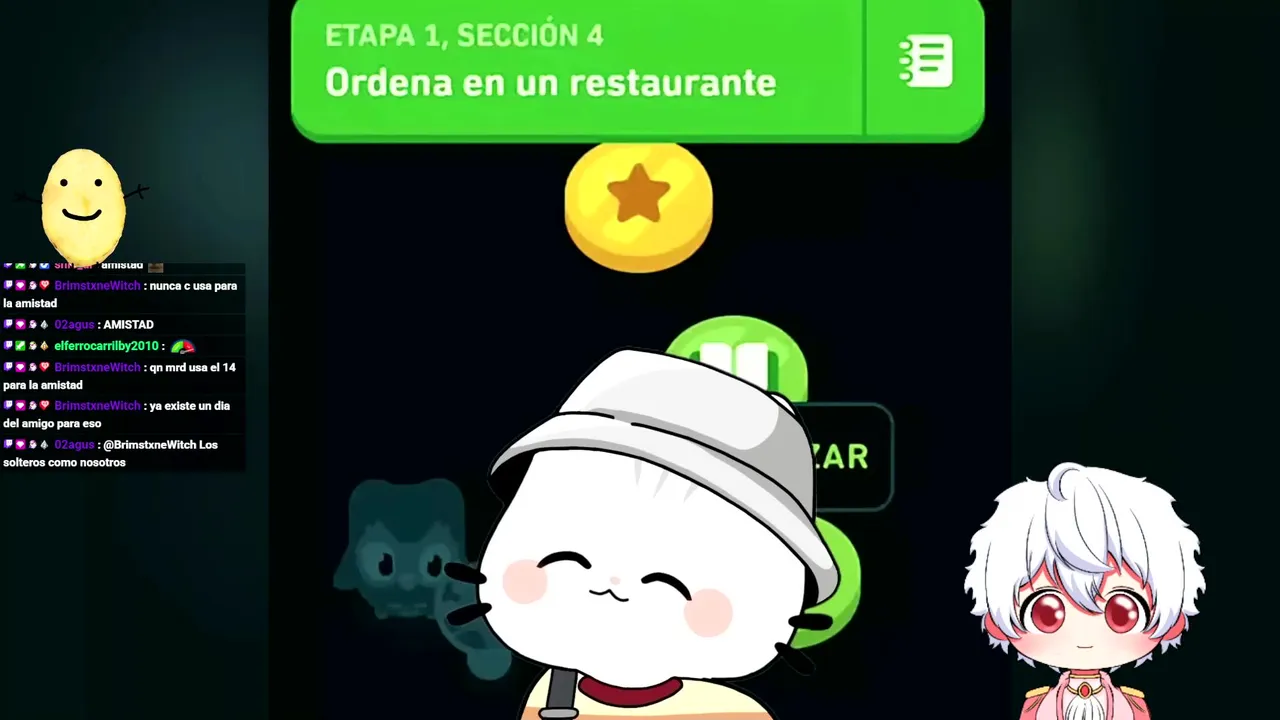Open the guidebook for Sección 4

[925, 64]
